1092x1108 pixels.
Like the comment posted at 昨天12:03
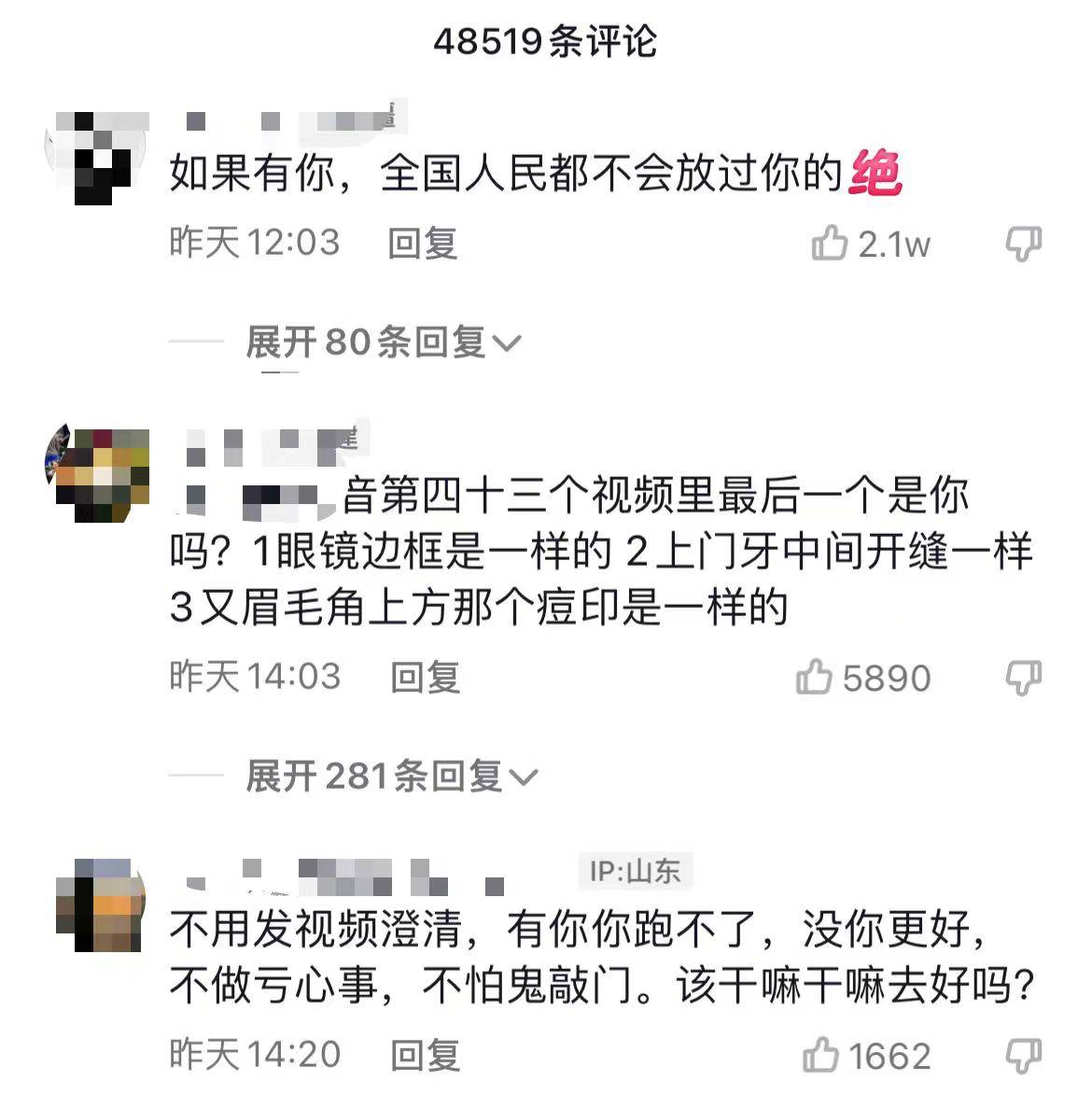(x=829, y=245)
